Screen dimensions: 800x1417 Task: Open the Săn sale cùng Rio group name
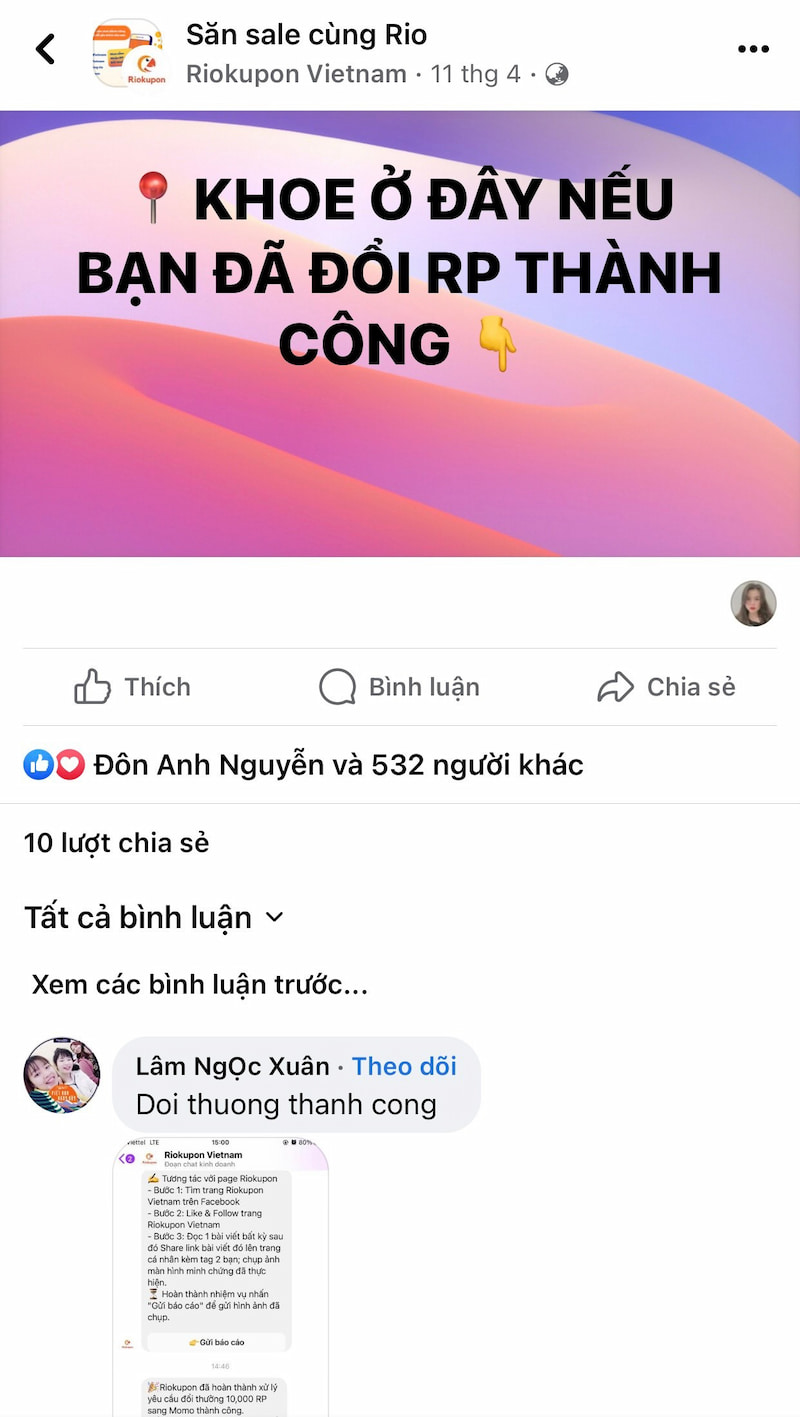coord(306,35)
